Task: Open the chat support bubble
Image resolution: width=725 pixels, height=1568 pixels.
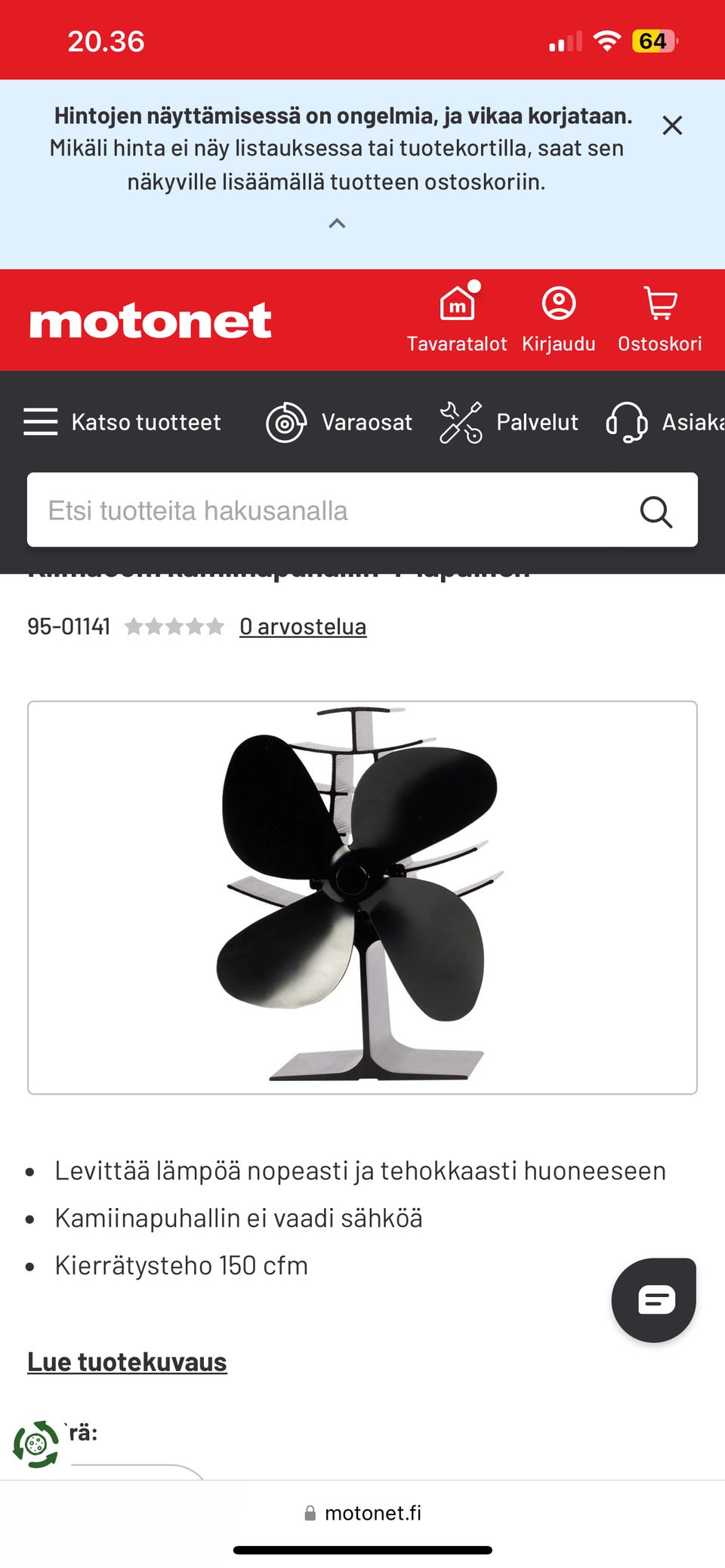Action: click(654, 1300)
